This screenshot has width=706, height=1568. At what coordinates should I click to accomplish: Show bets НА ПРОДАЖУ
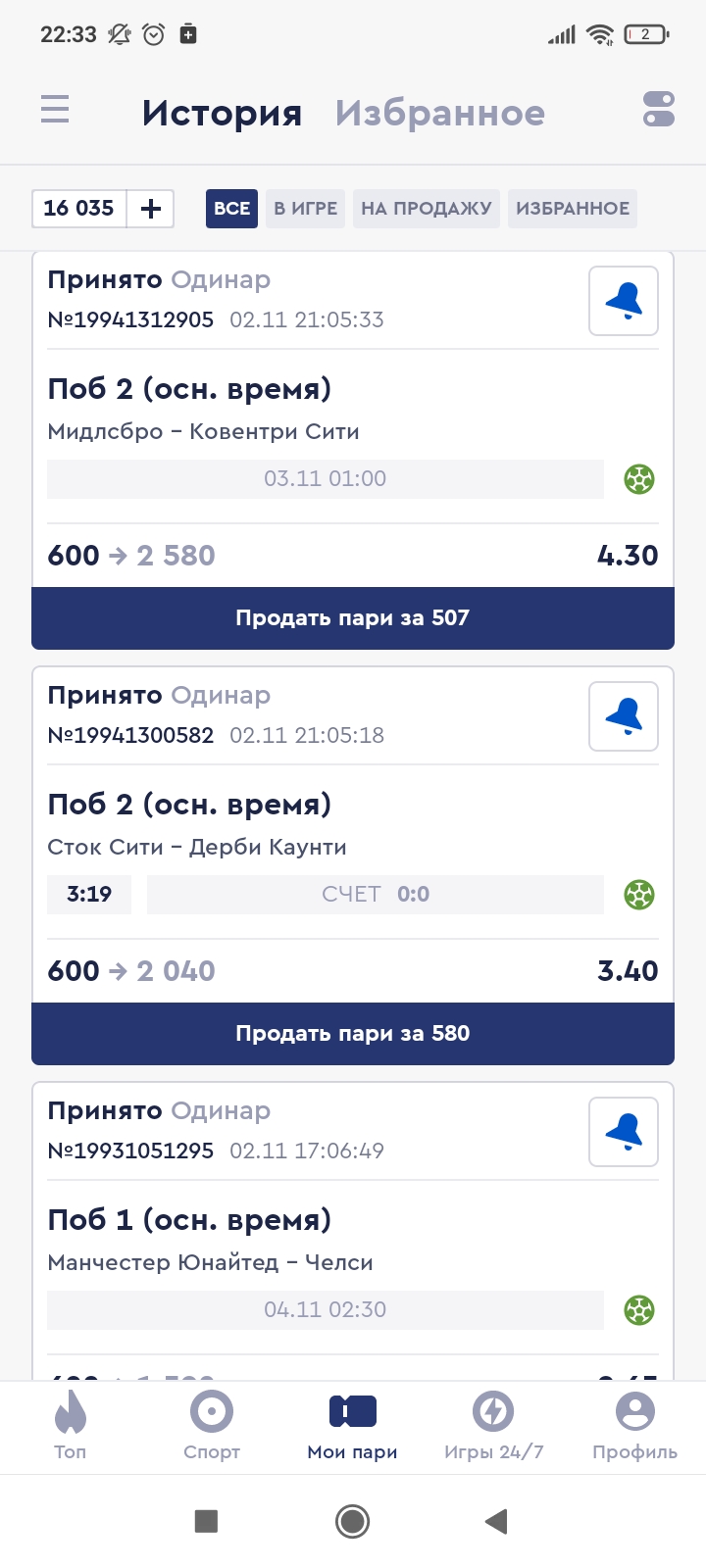click(x=427, y=209)
